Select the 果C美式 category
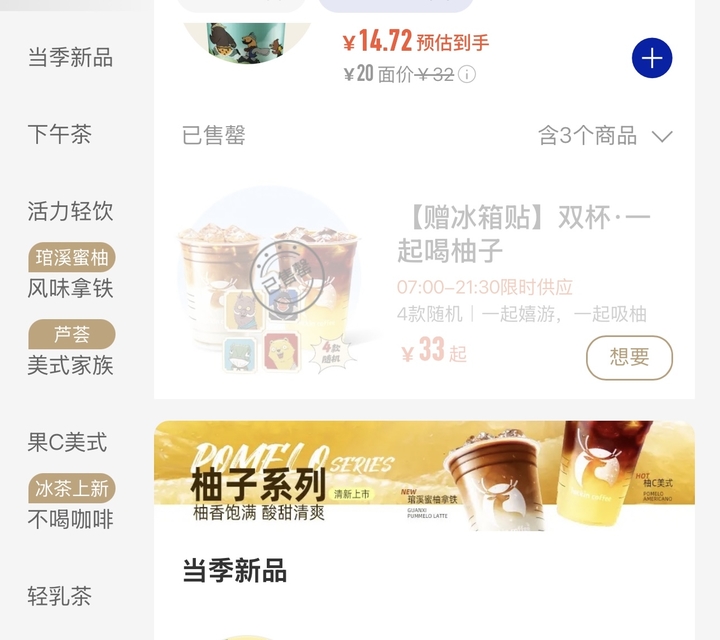The width and height of the screenshot is (720, 640). coord(67,443)
